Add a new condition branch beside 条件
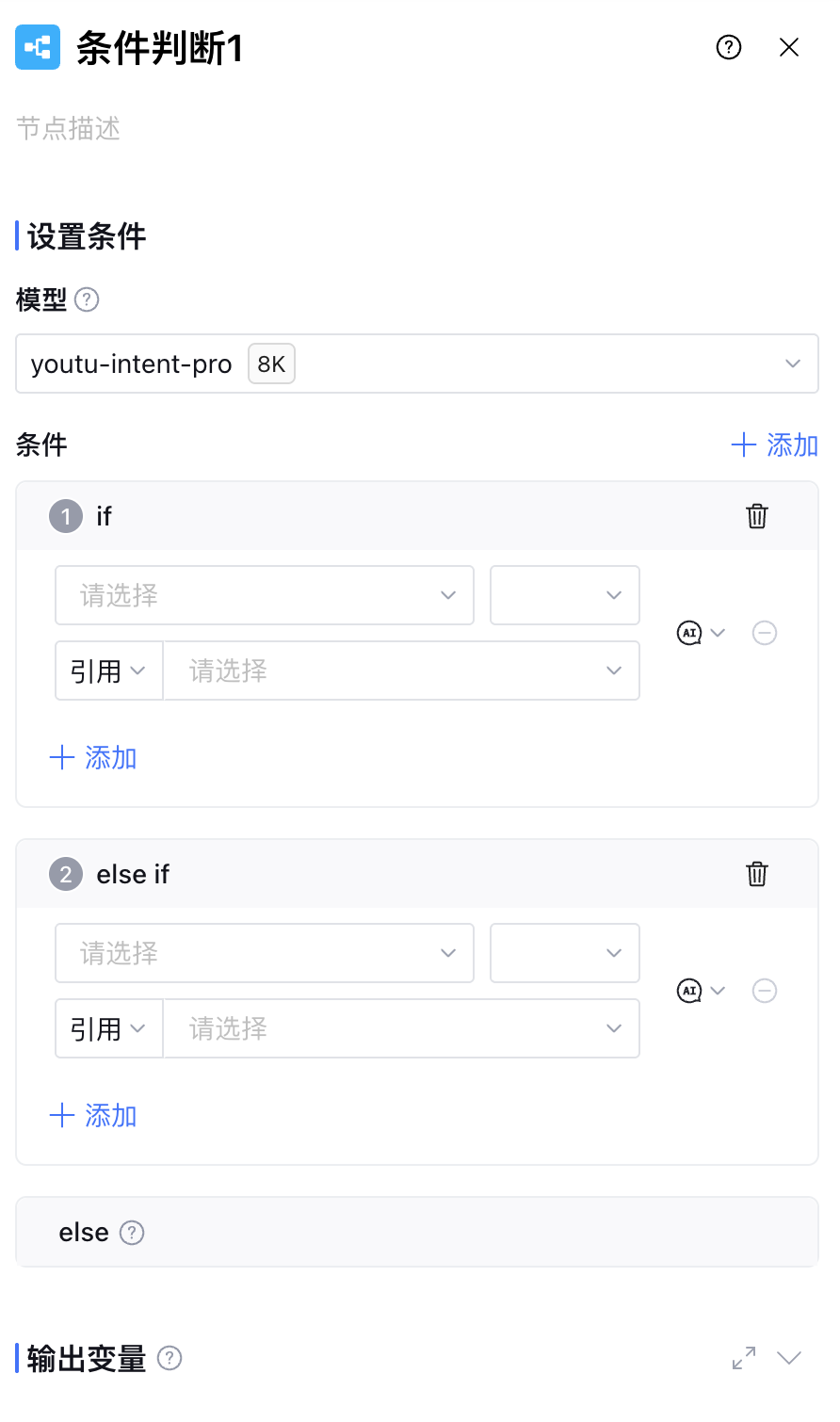 tap(774, 444)
